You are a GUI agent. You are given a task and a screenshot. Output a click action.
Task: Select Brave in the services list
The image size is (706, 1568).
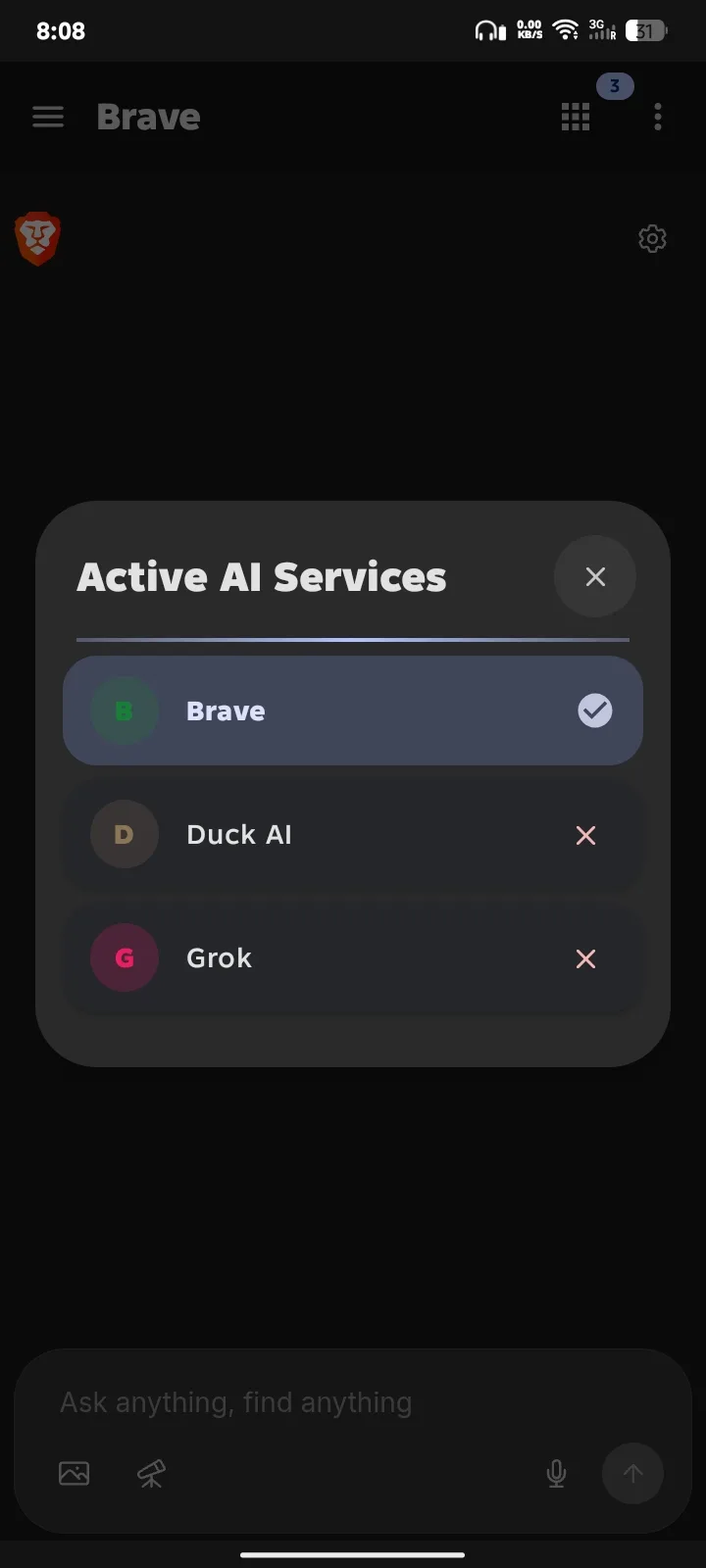click(353, 710)
